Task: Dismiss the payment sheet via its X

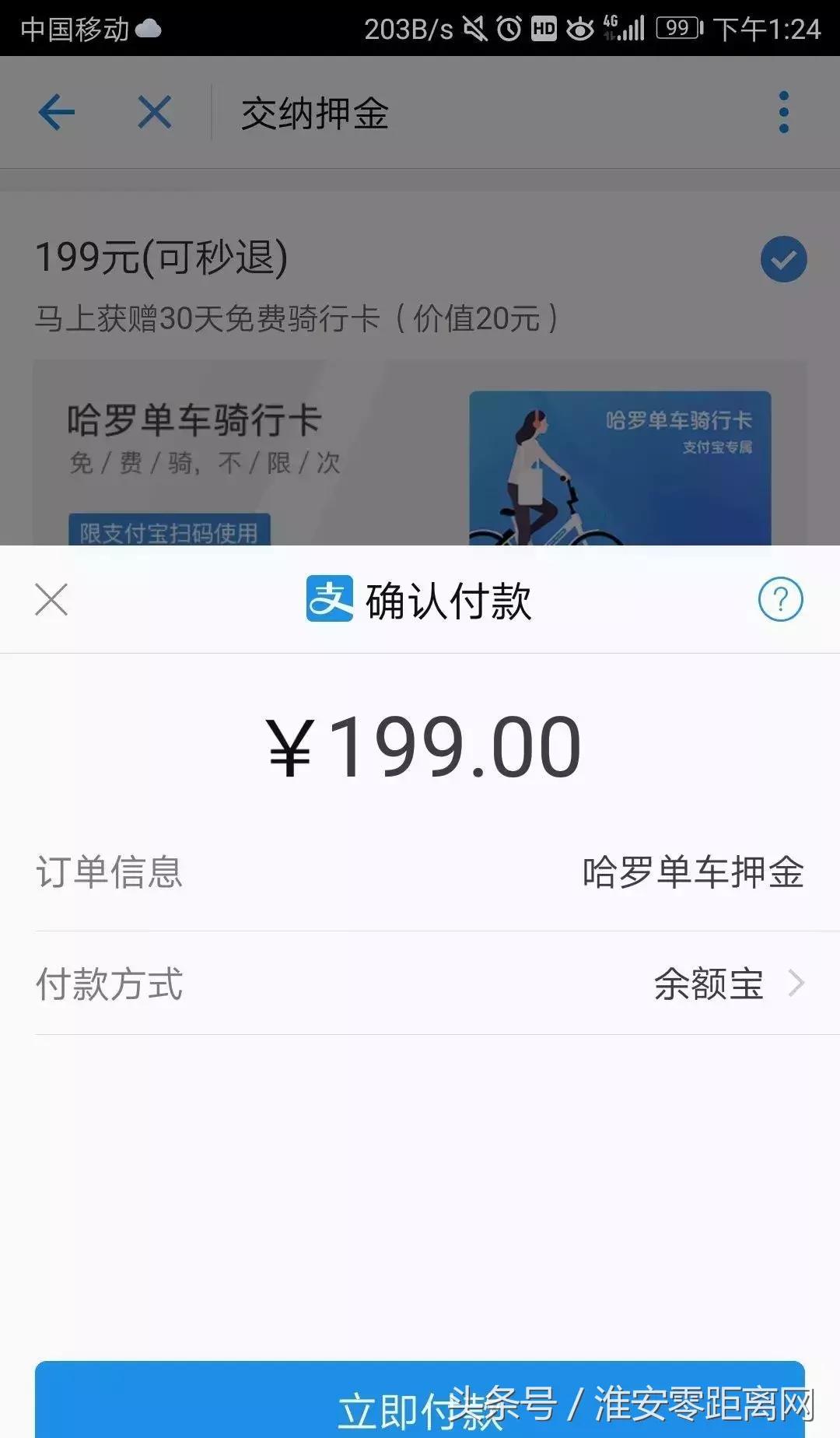Action: (x=51, y=601)
